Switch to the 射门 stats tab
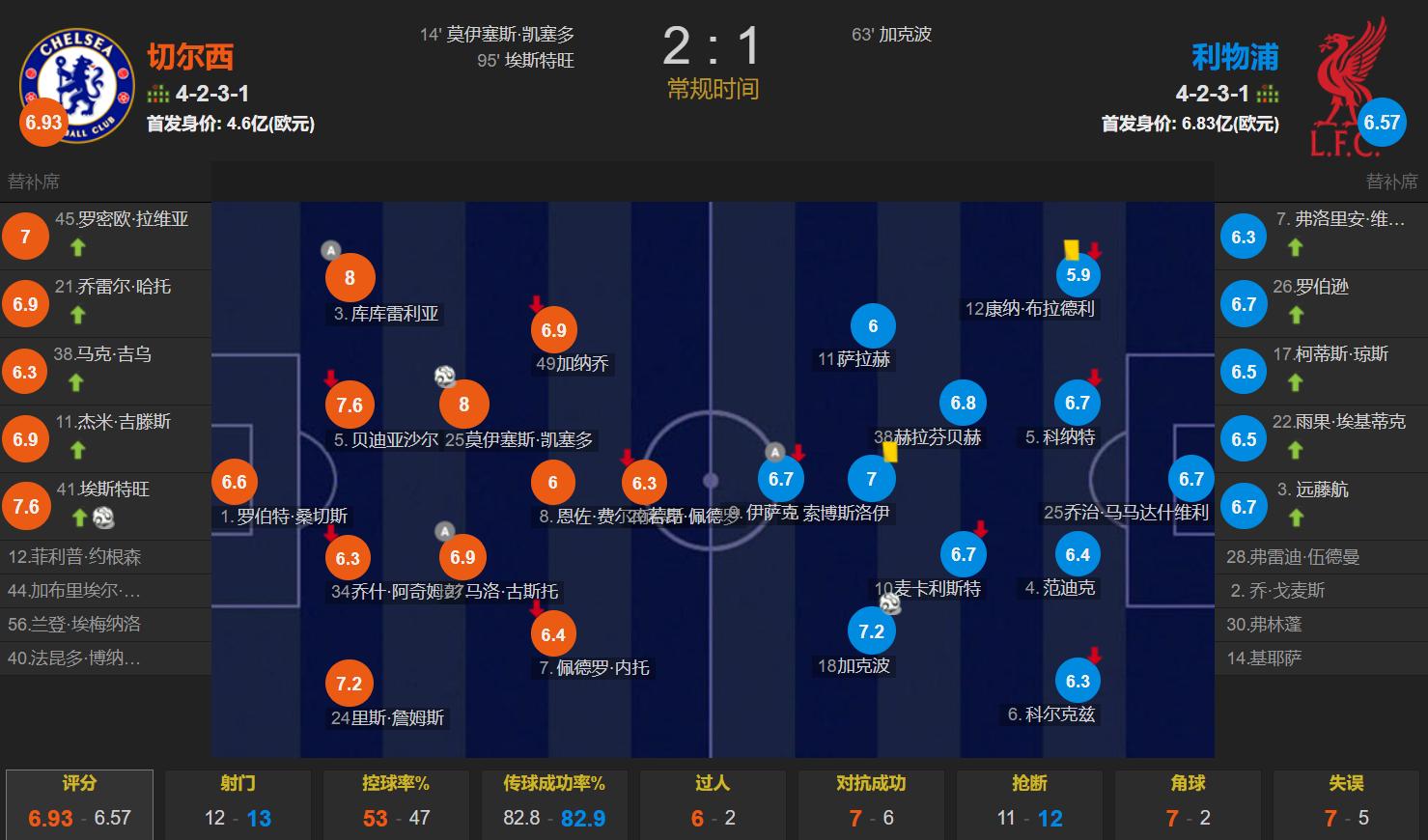 pos(238,802)
